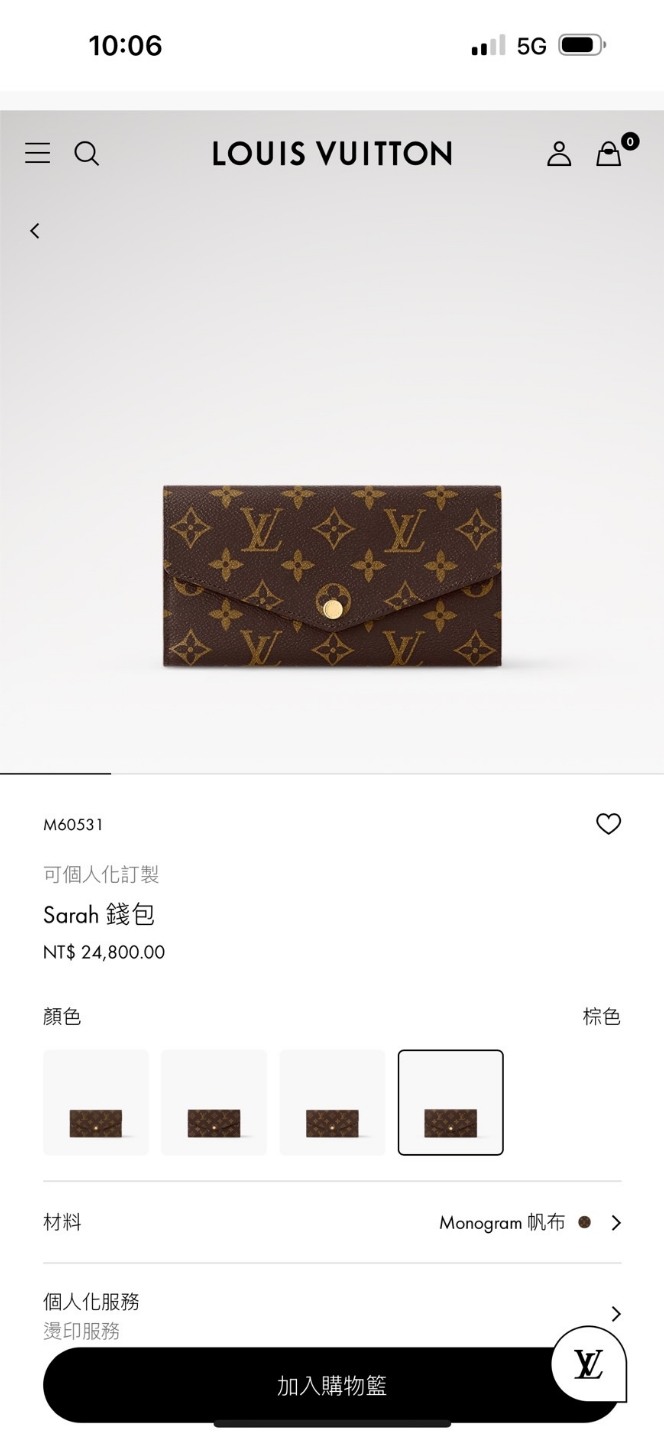Open the hamburger menu

click(38, 153)
